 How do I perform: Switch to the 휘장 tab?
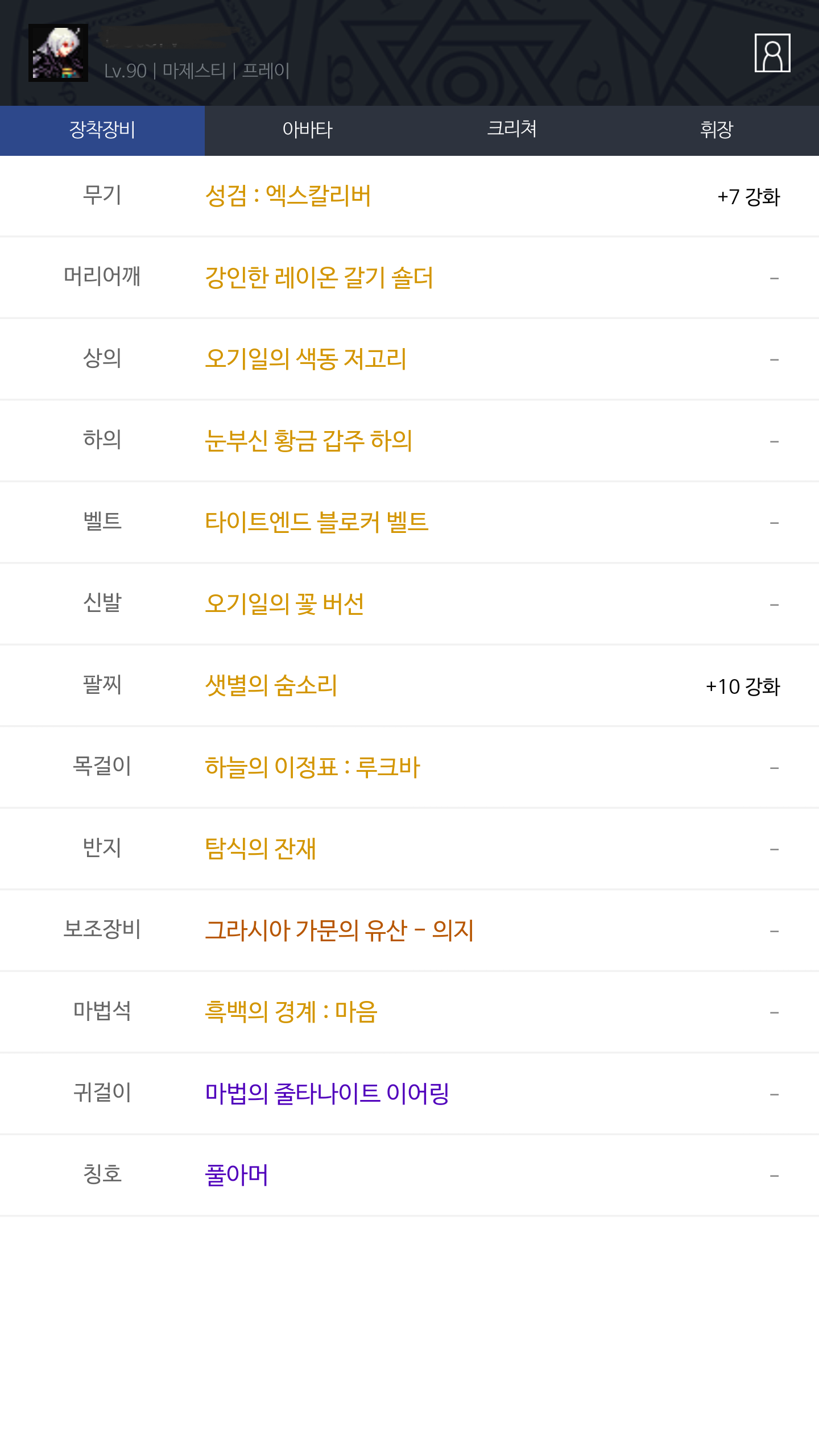pos(717,130)
